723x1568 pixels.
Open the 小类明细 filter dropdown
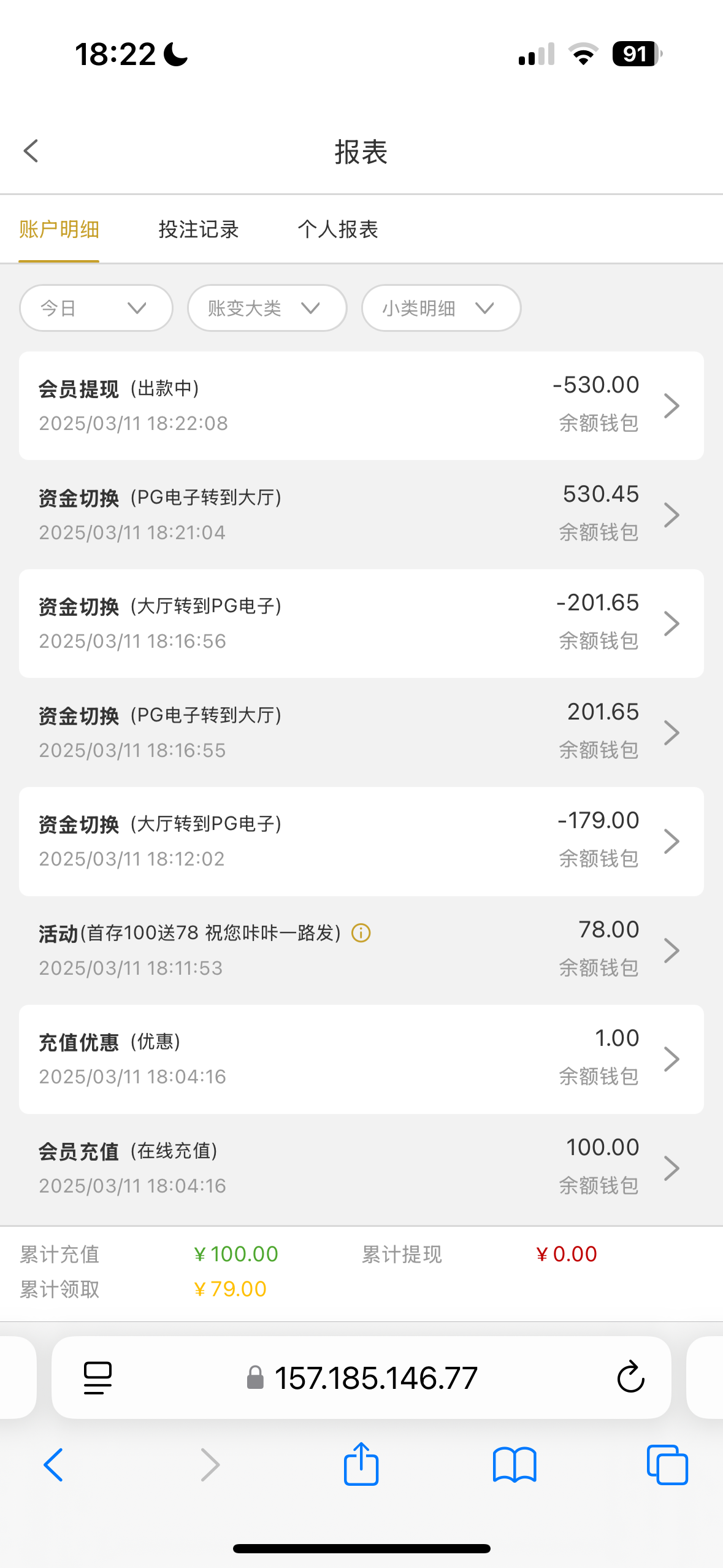[x=441, y=308]
